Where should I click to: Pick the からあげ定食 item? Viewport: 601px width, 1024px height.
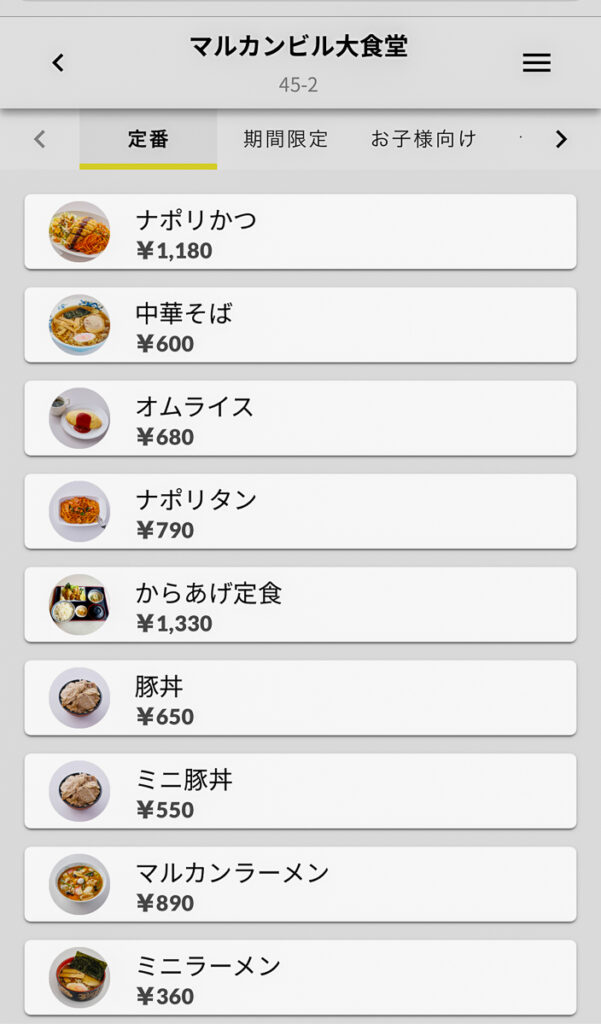pyautogui.click(x=300, y=605)
